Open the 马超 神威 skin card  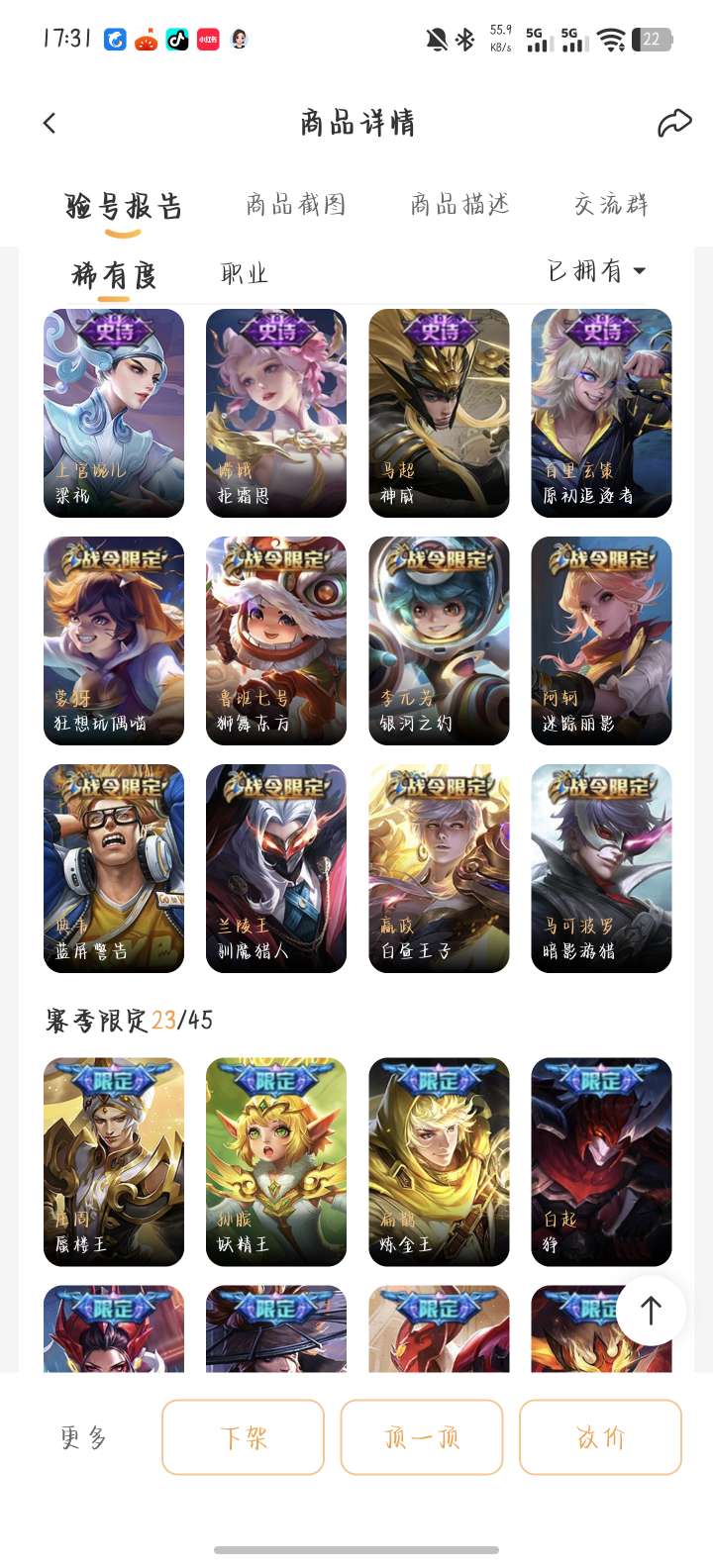(439, 413)
